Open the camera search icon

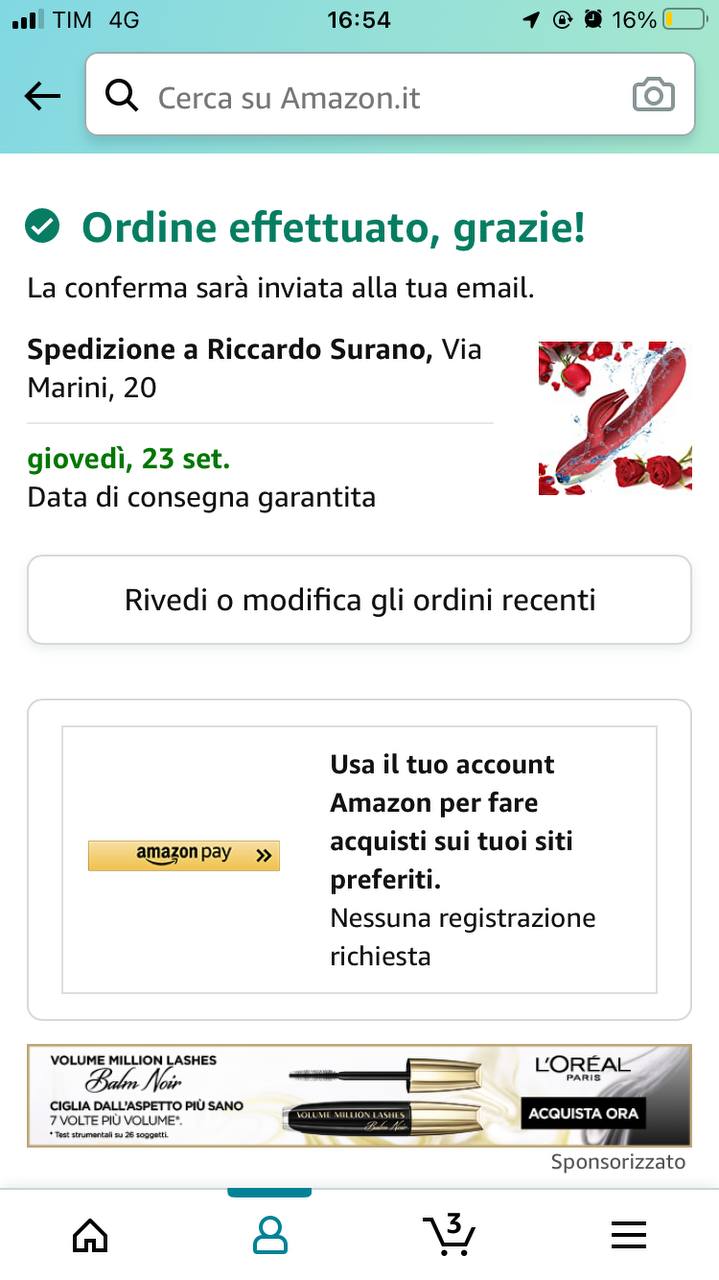653,96
